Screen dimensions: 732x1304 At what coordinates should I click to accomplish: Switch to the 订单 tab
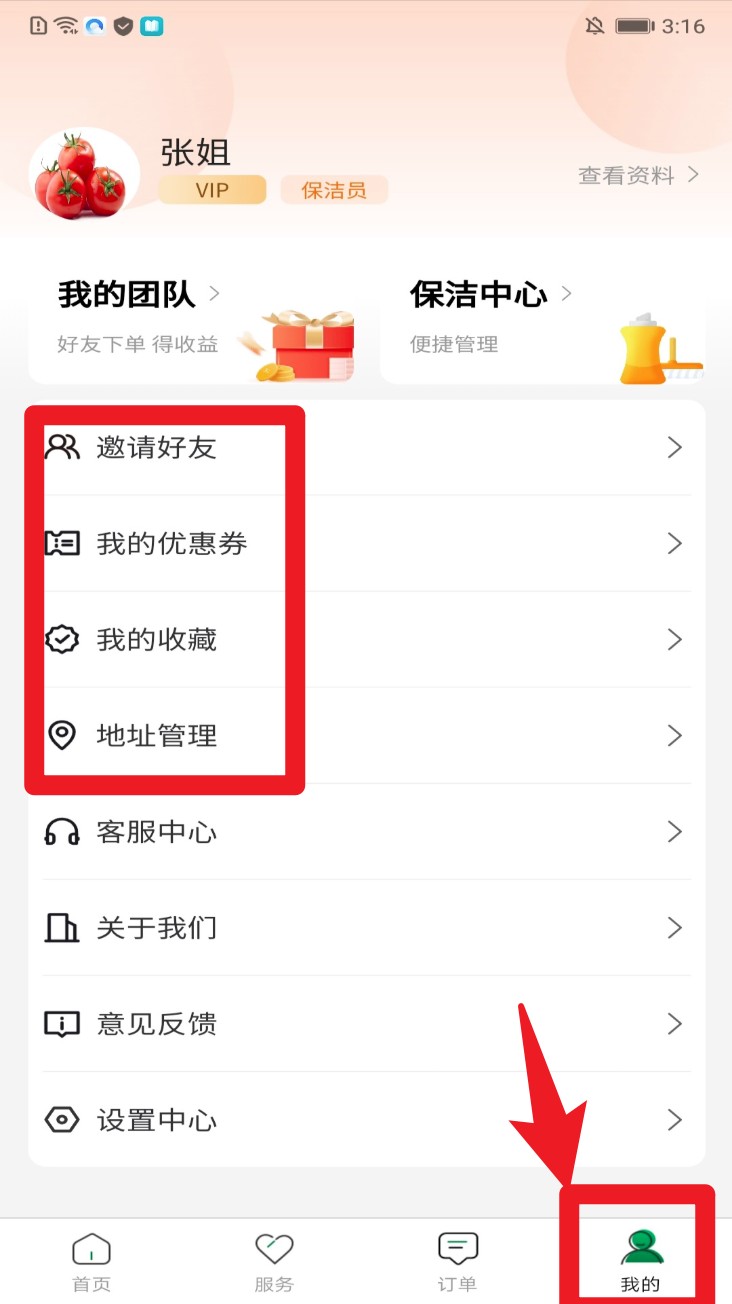[x=457, y=1262]
